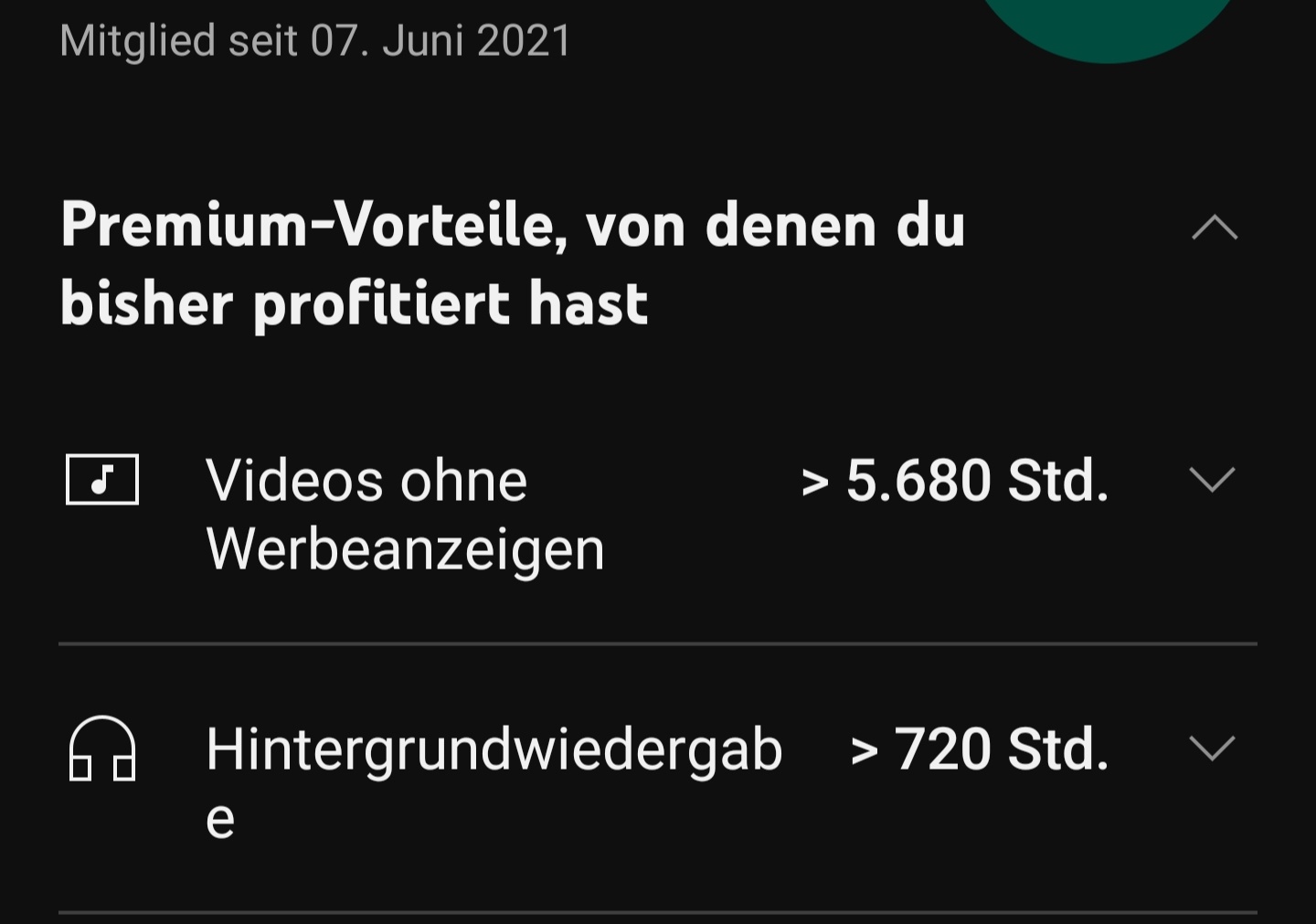Expand Videos ohne Werbeanzeigen details
Screen dimensions: 1316x924
pyautogui.click(x=1212, y=479)
